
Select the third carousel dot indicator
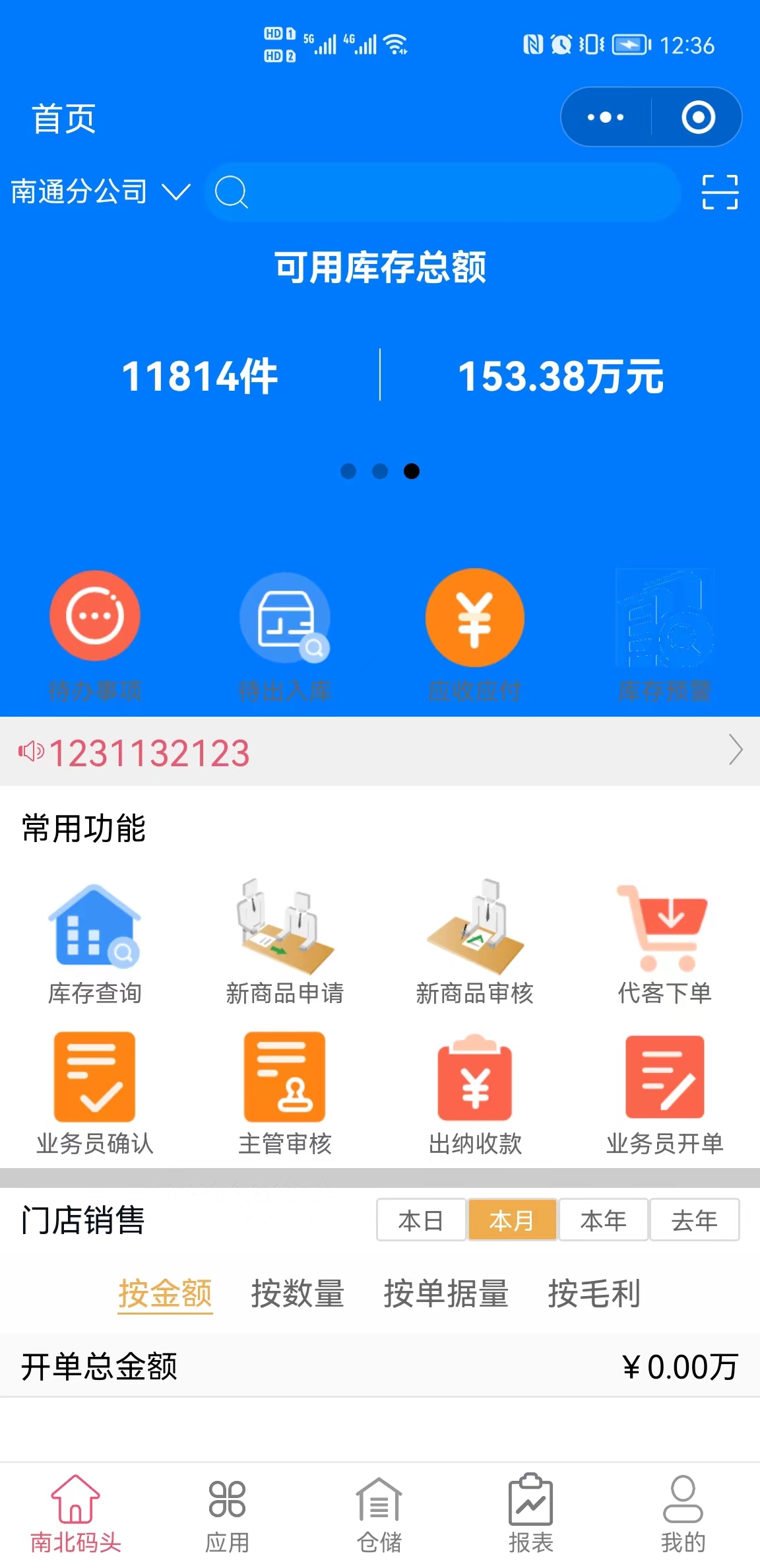pyautogui.click(x=412, y=471)
